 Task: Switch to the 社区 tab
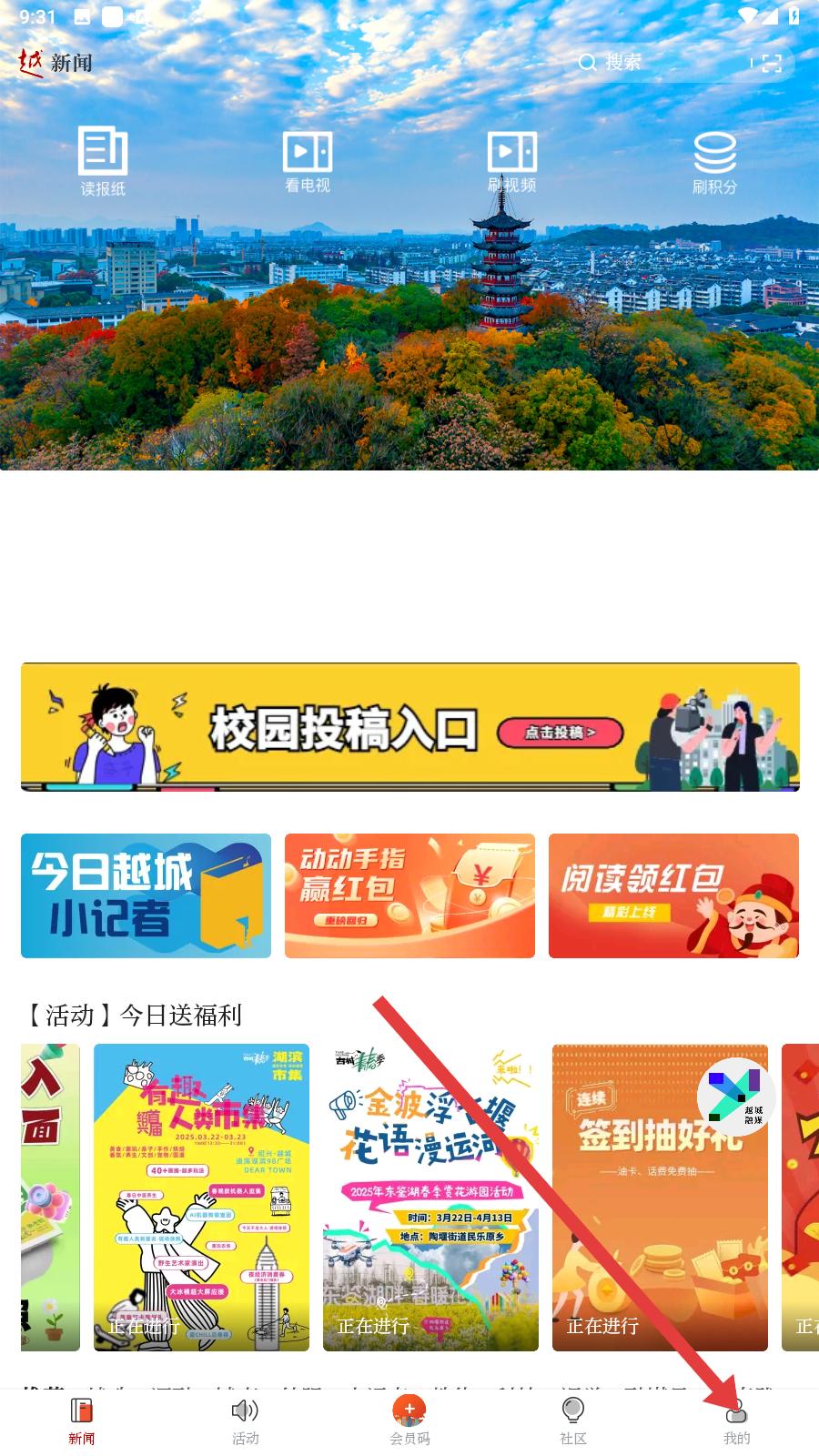[573, 1421]
